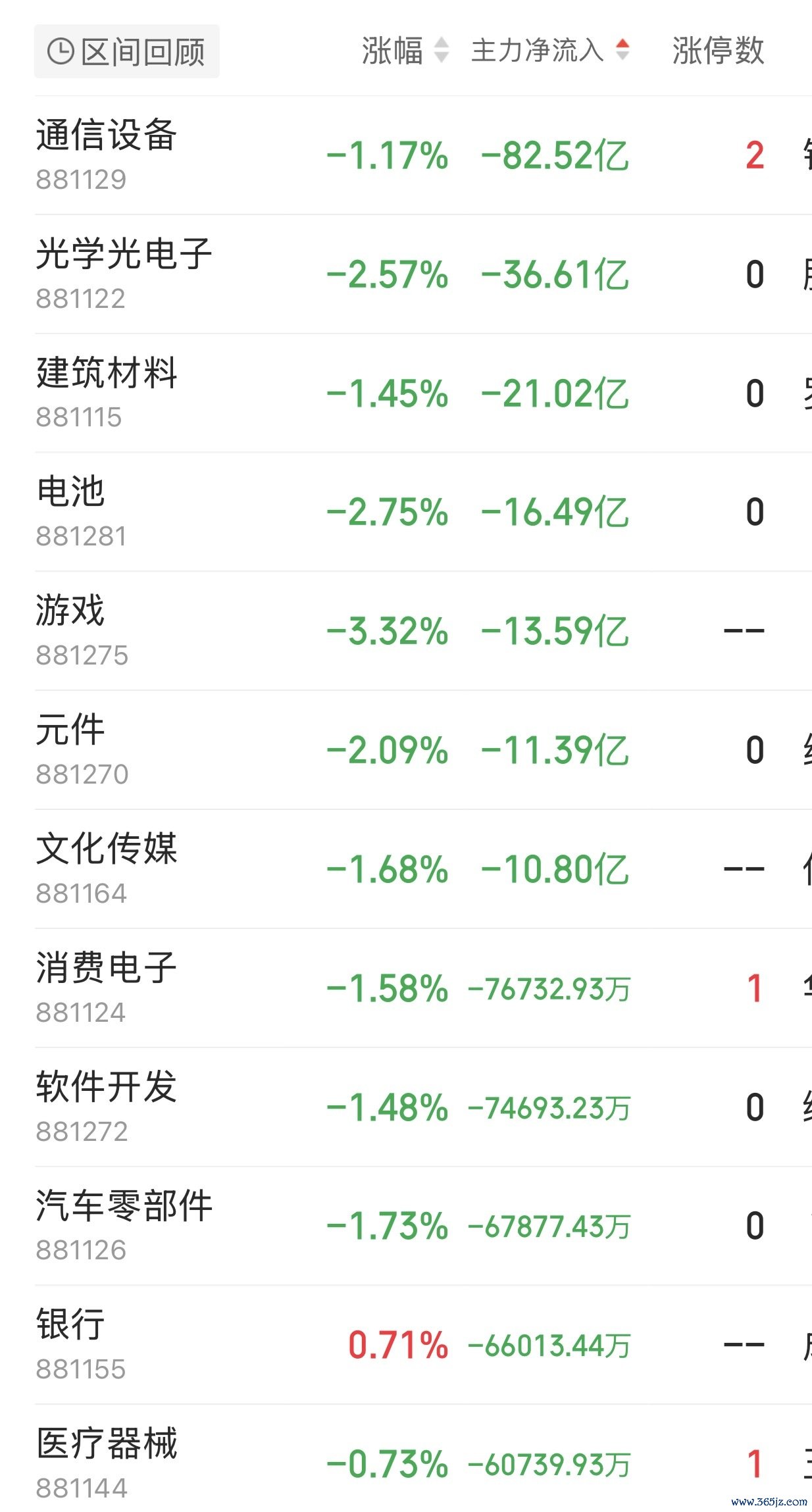
Task: View 汽车零部件 sector details
Action: pyautogui.click(x=423, y=1226)
